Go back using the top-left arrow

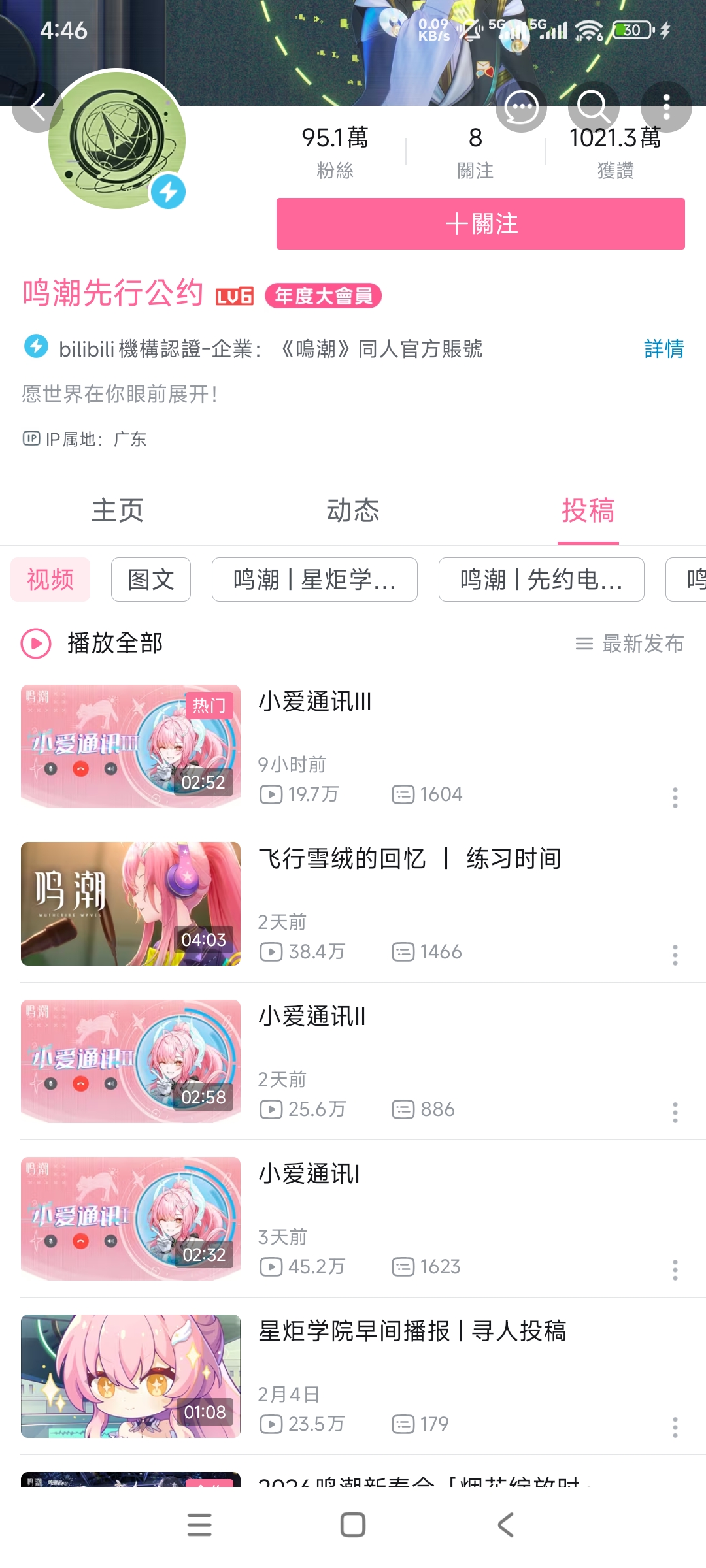pos(38,107)
